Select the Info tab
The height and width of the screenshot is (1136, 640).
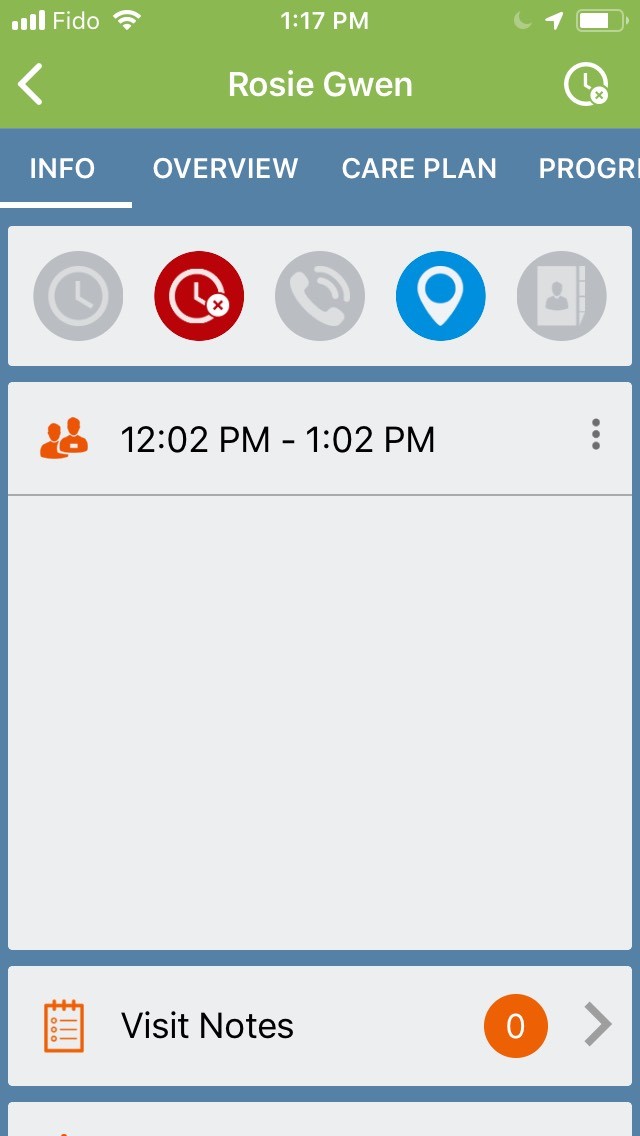pyautogui.click(x=63, y=168)
